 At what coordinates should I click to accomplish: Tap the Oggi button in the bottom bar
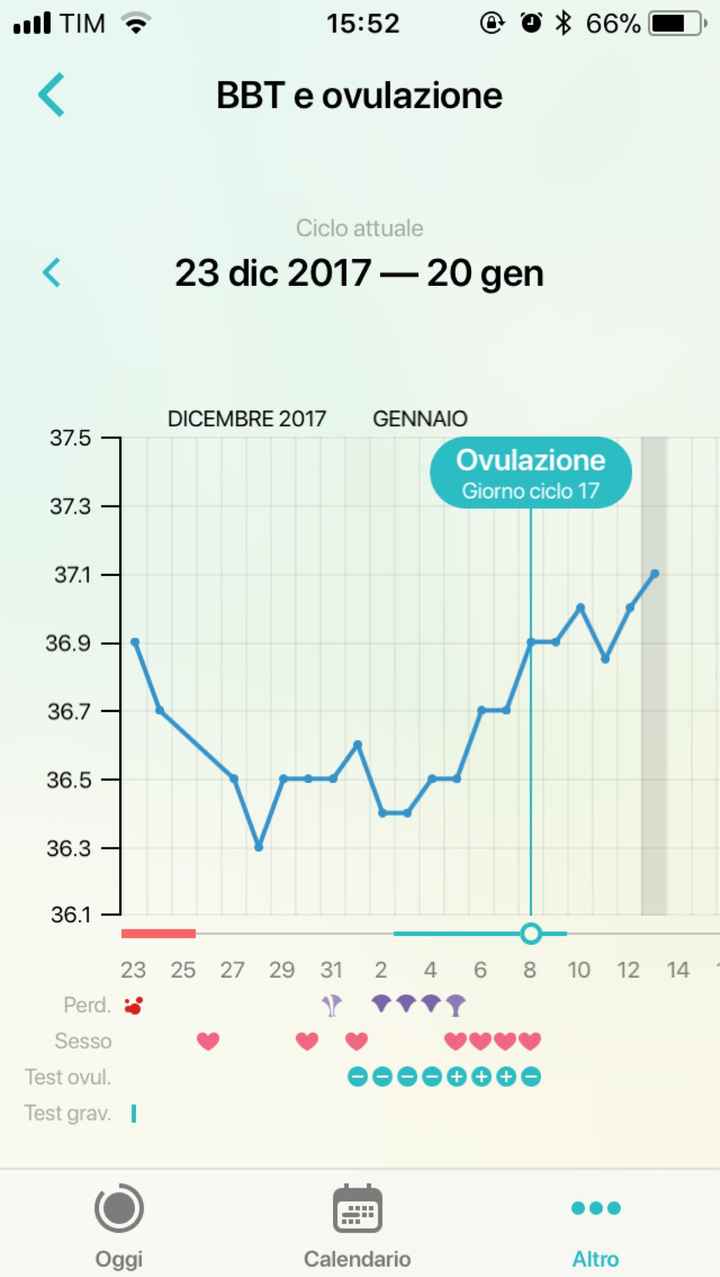118,1225
